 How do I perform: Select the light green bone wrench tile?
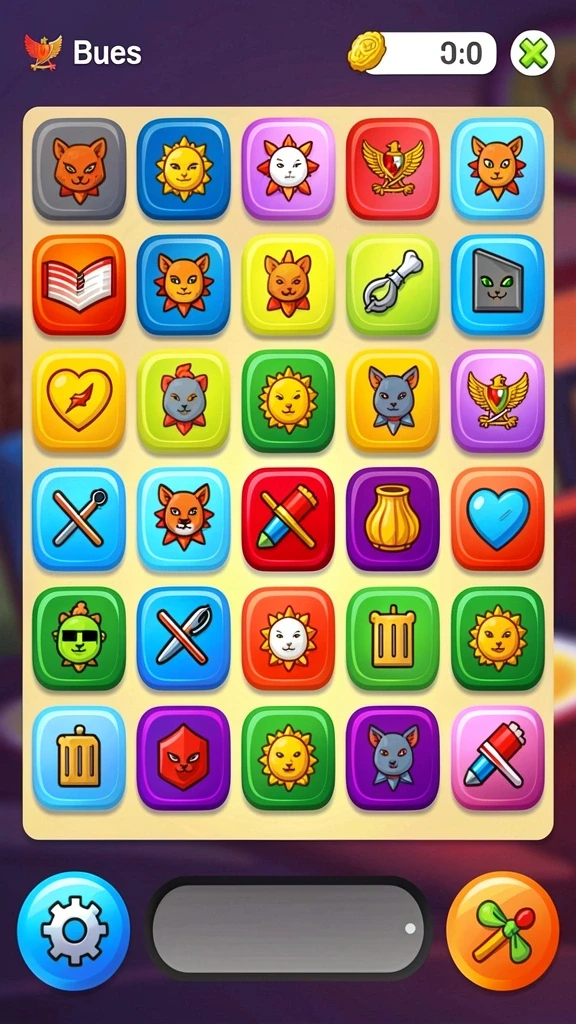click(392, 285)
